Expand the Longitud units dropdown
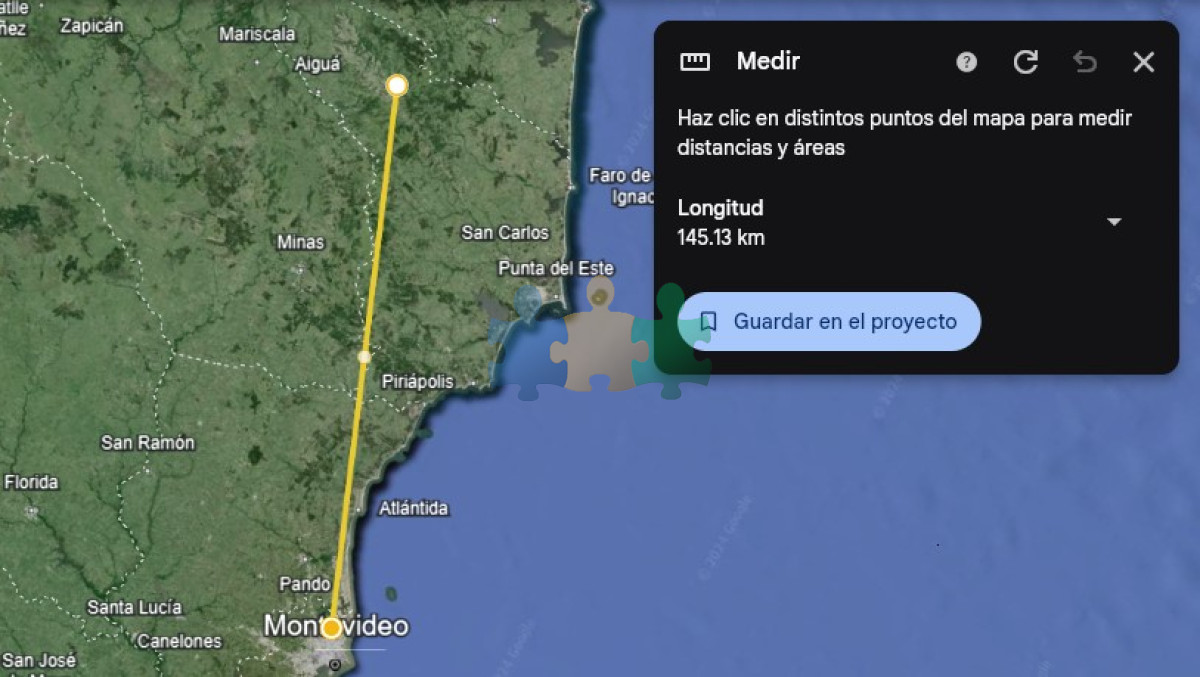The image size is (1200, 677). click(x=1115, y=221)
